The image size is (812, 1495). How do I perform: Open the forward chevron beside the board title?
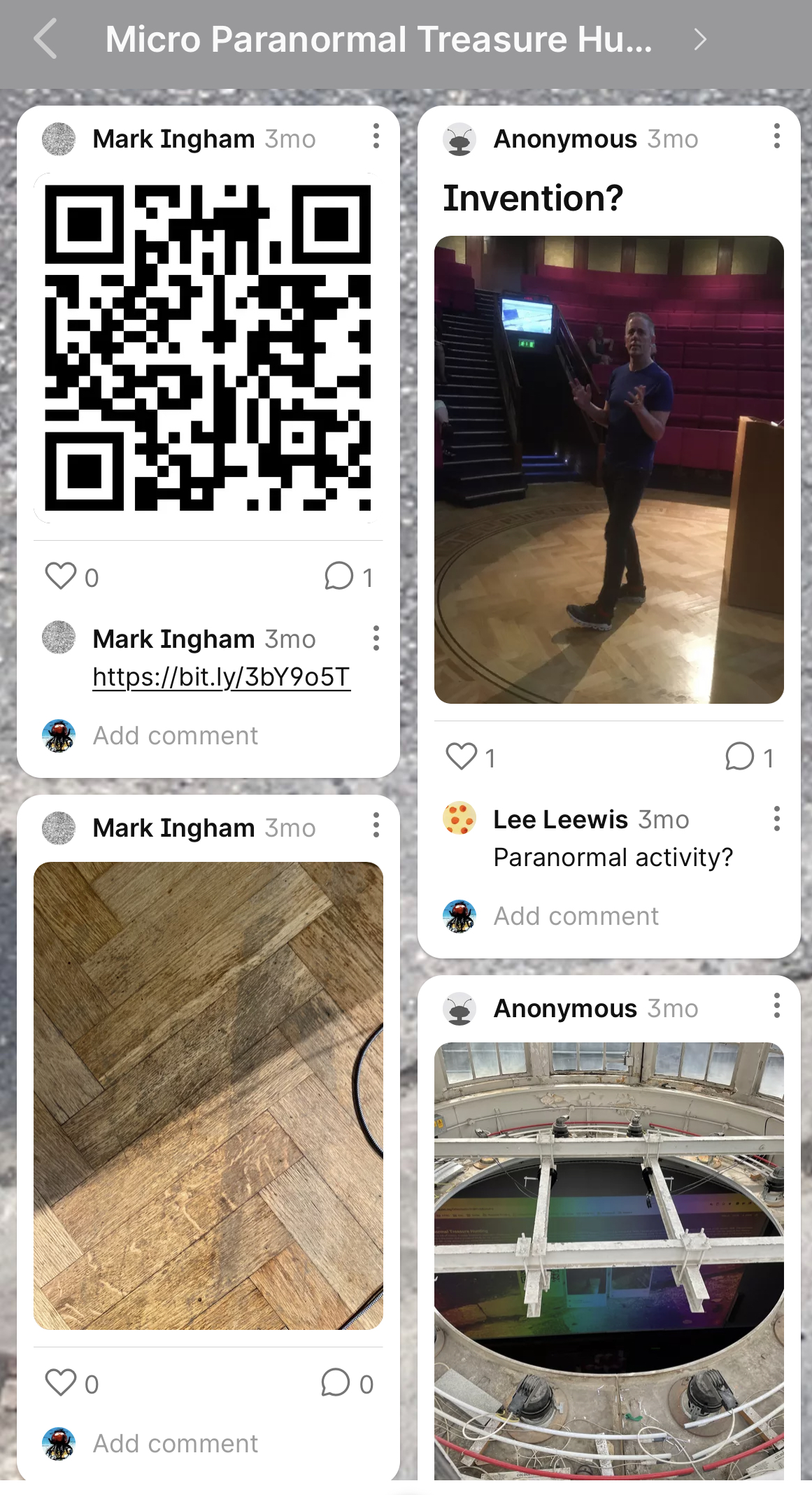pyautogui.click(x=700, y=39)
